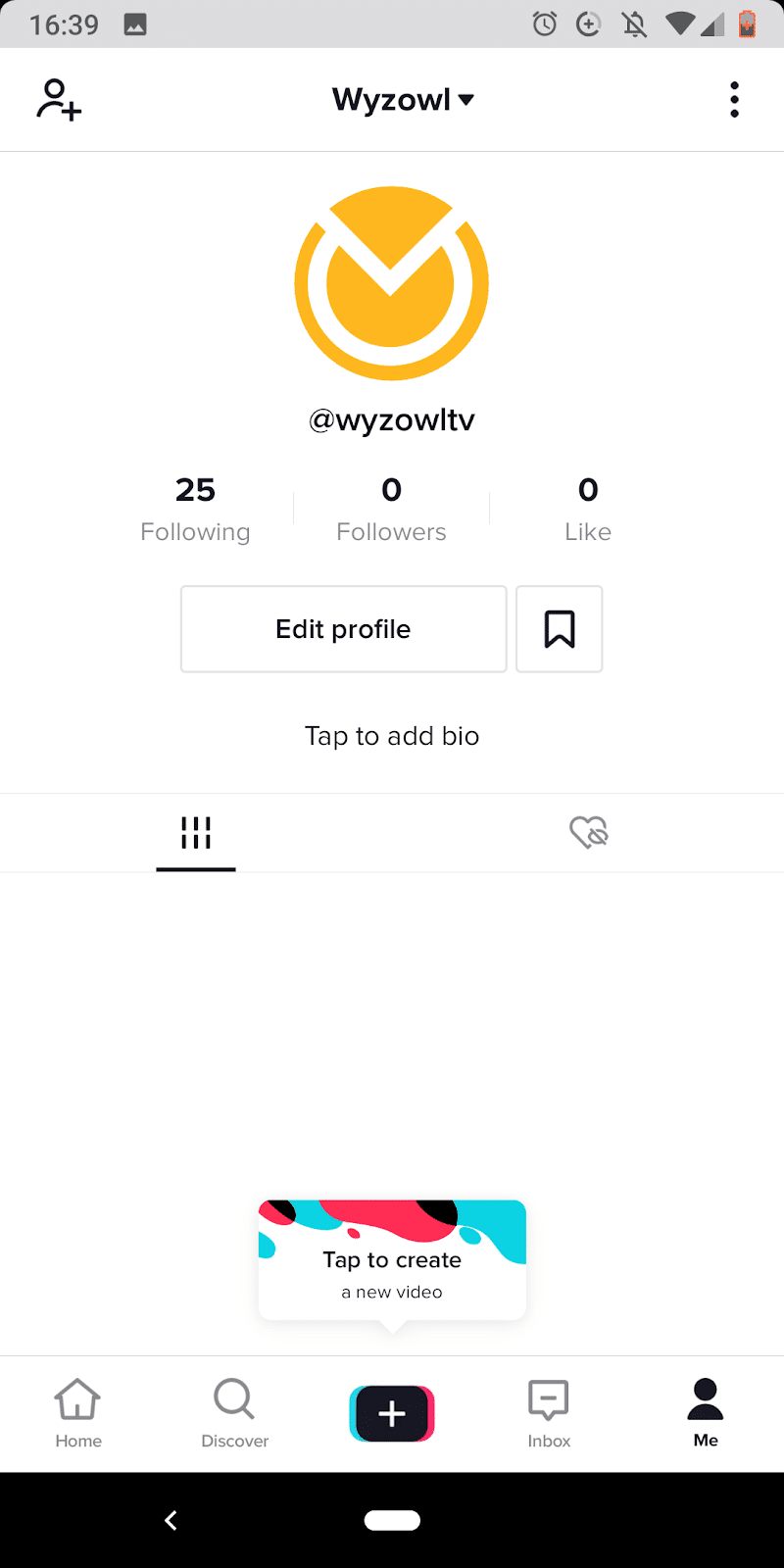The height and width of the screenshot is (1568, 784).
Task: Open the bookmark favorites icon
Action: coord(560,629)
